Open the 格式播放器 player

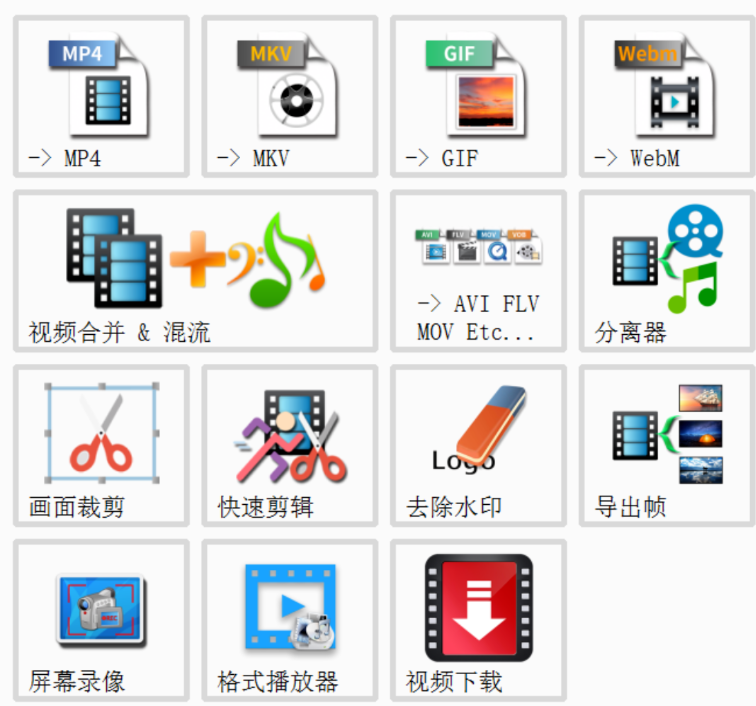coord(289,620)
